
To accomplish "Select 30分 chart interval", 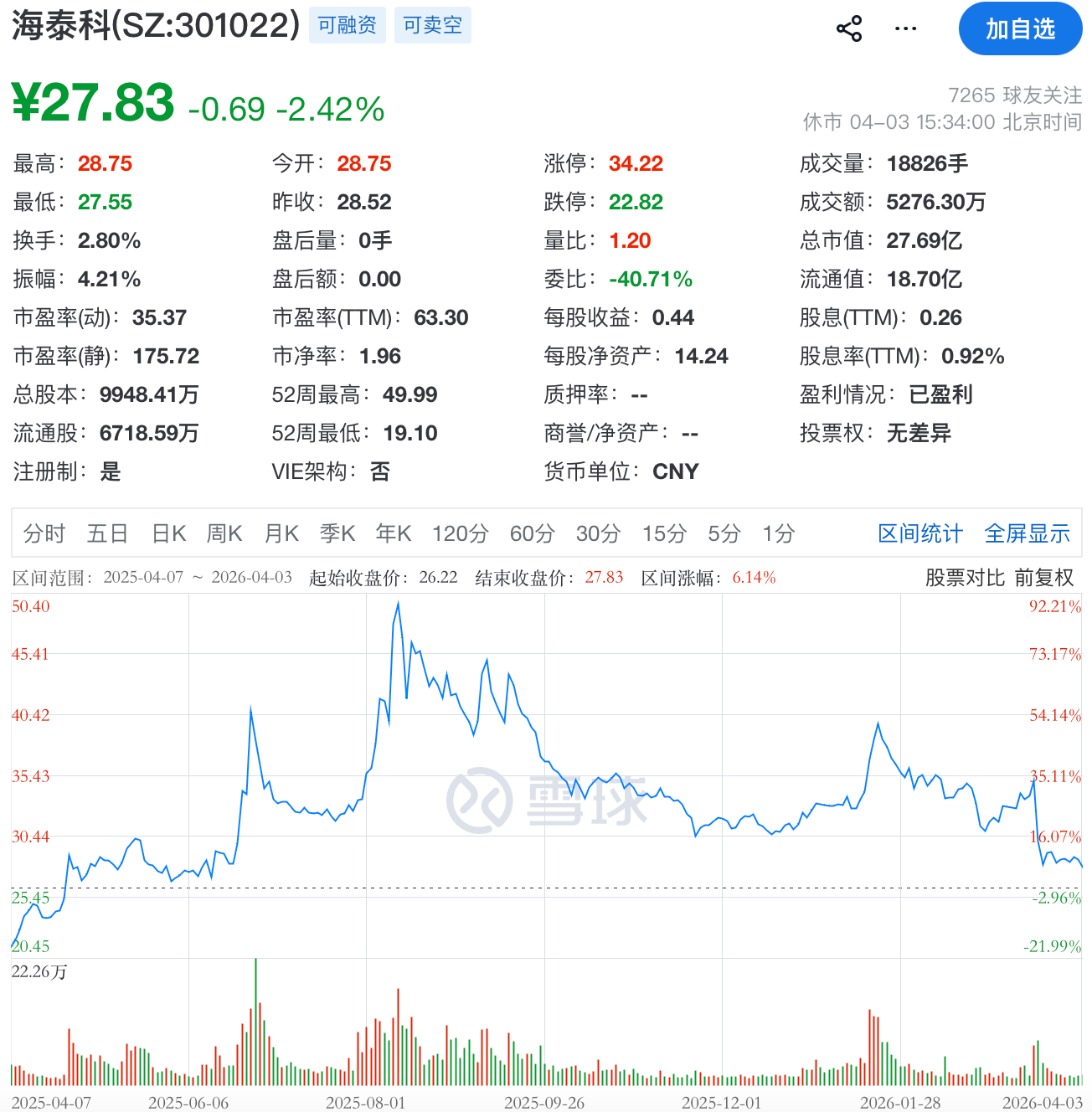I will tap(598, 533).
